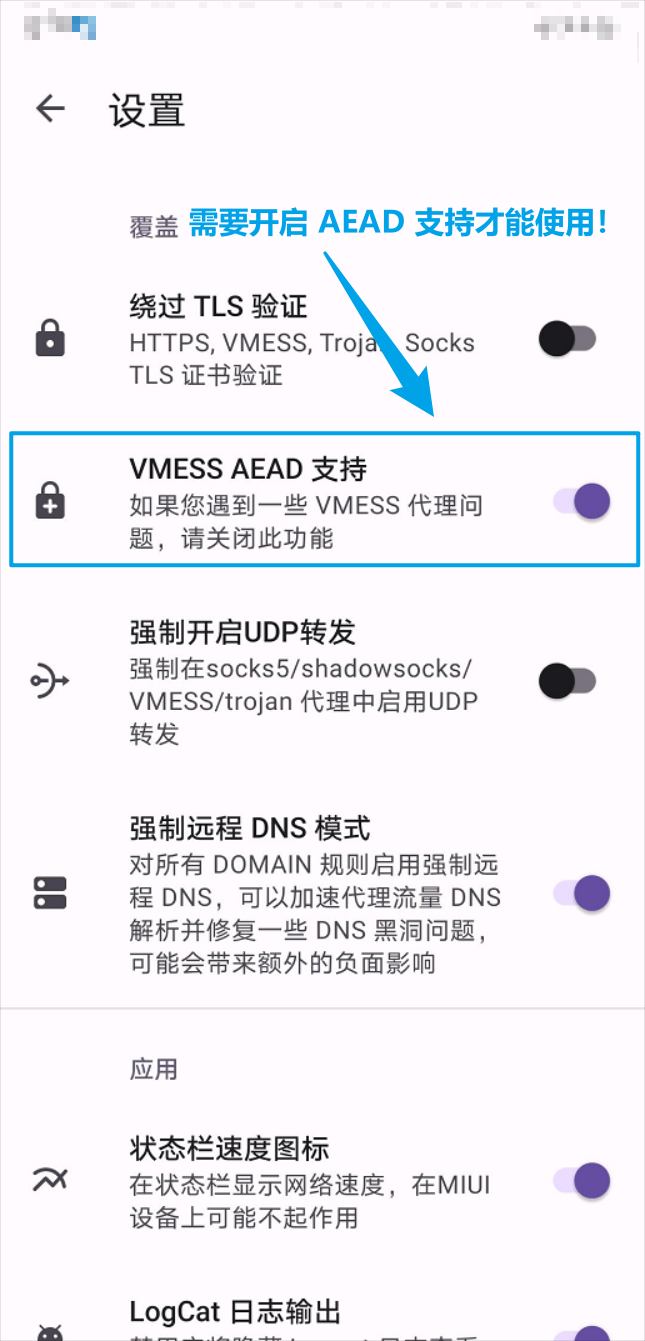Screen dimensions: 645x1341
Task: Go back from the 设置 screen
Action: 50,109
